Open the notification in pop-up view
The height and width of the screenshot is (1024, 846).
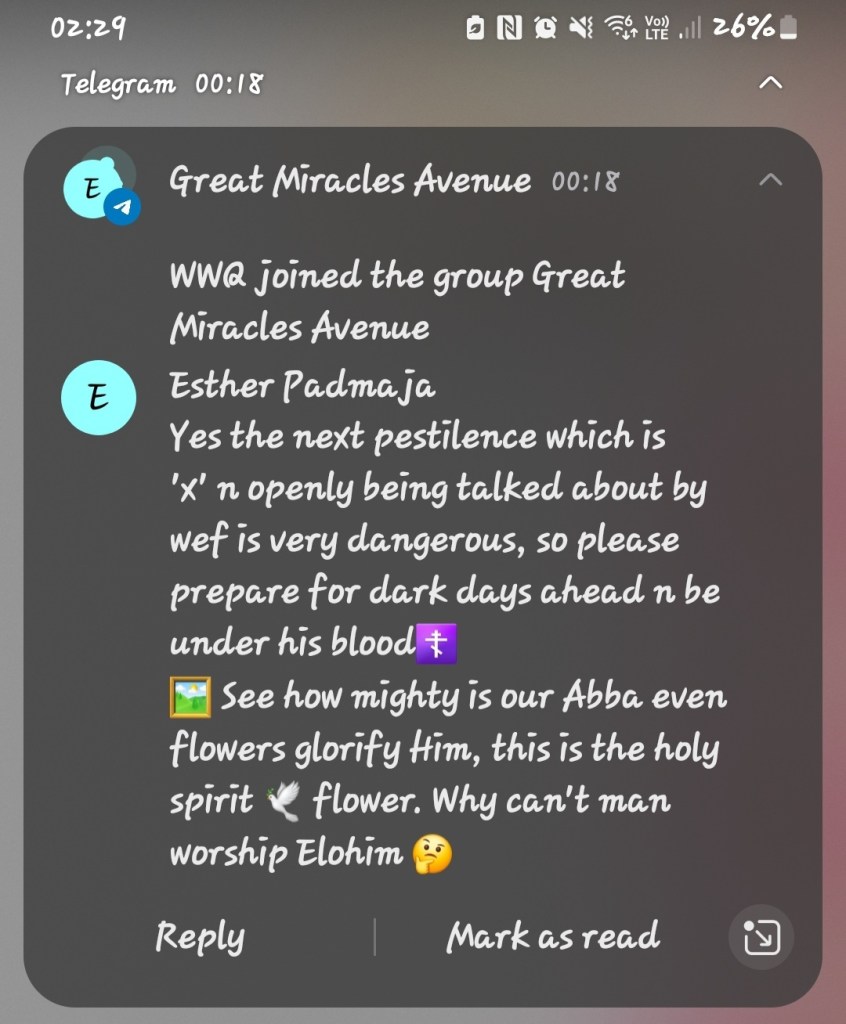click(761, 937)
